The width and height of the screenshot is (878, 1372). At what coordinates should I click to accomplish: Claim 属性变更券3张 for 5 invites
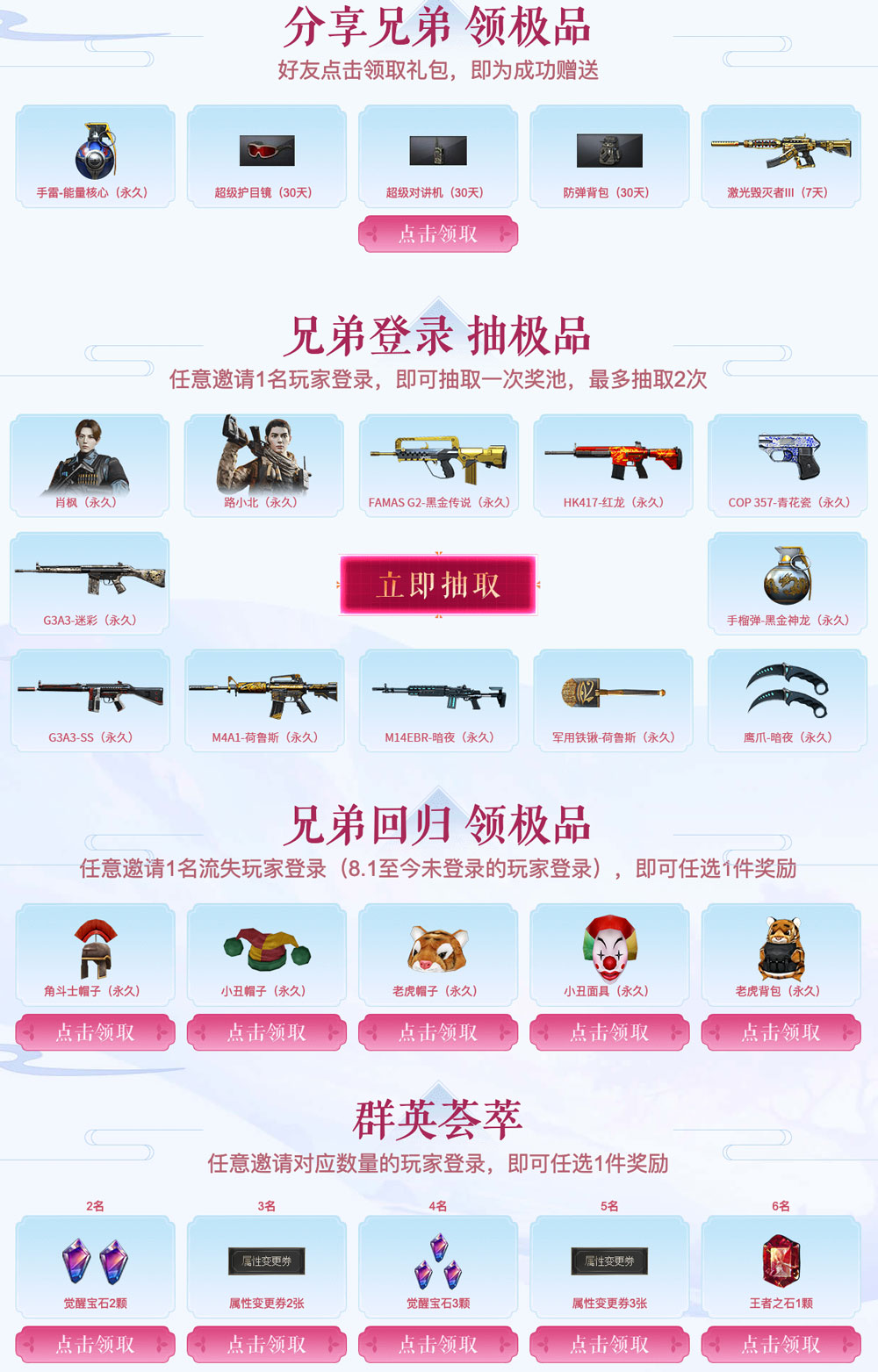tap(609, 1344)
